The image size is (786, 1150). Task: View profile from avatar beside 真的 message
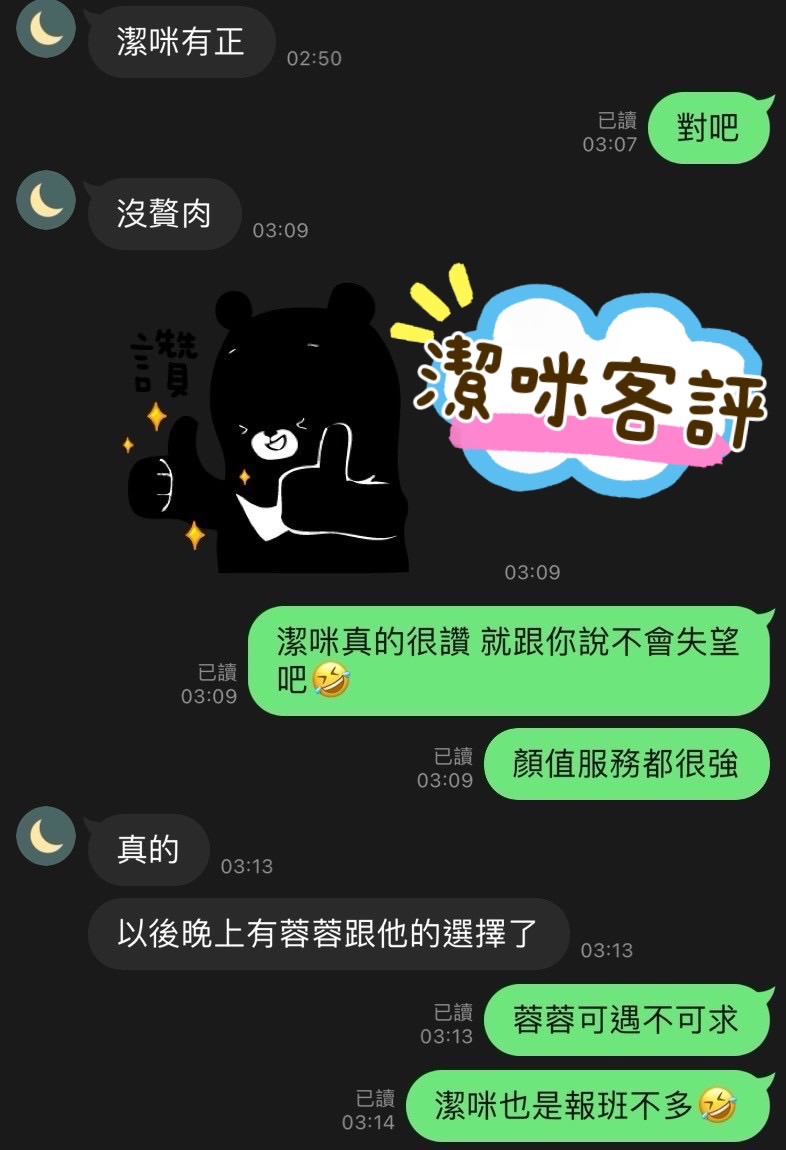click(46, 836)
